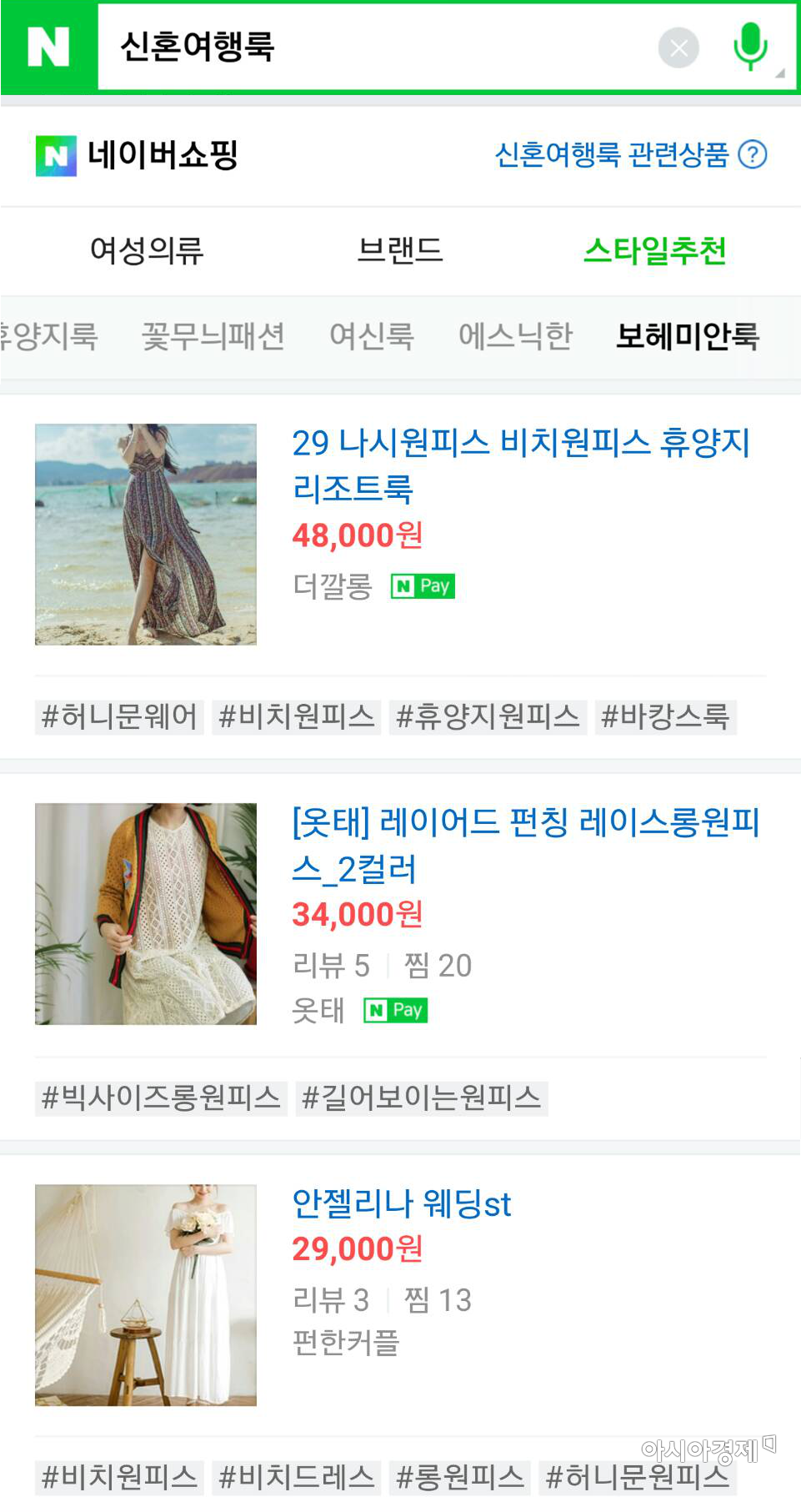Tap the #길어보이는원피스 hashtag
This screenshot has height=1512, width=801.
(421, 1098)
